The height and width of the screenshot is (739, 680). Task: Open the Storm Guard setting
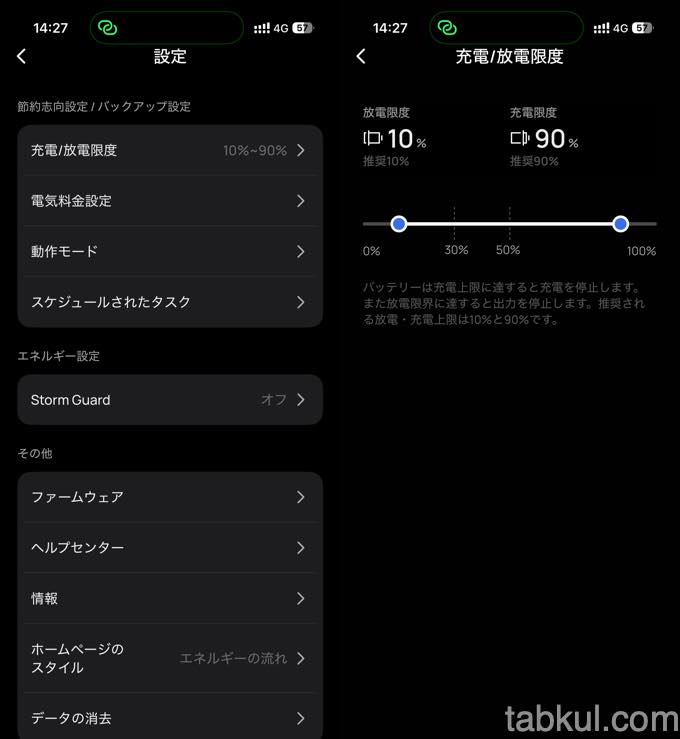click(170, 400)
